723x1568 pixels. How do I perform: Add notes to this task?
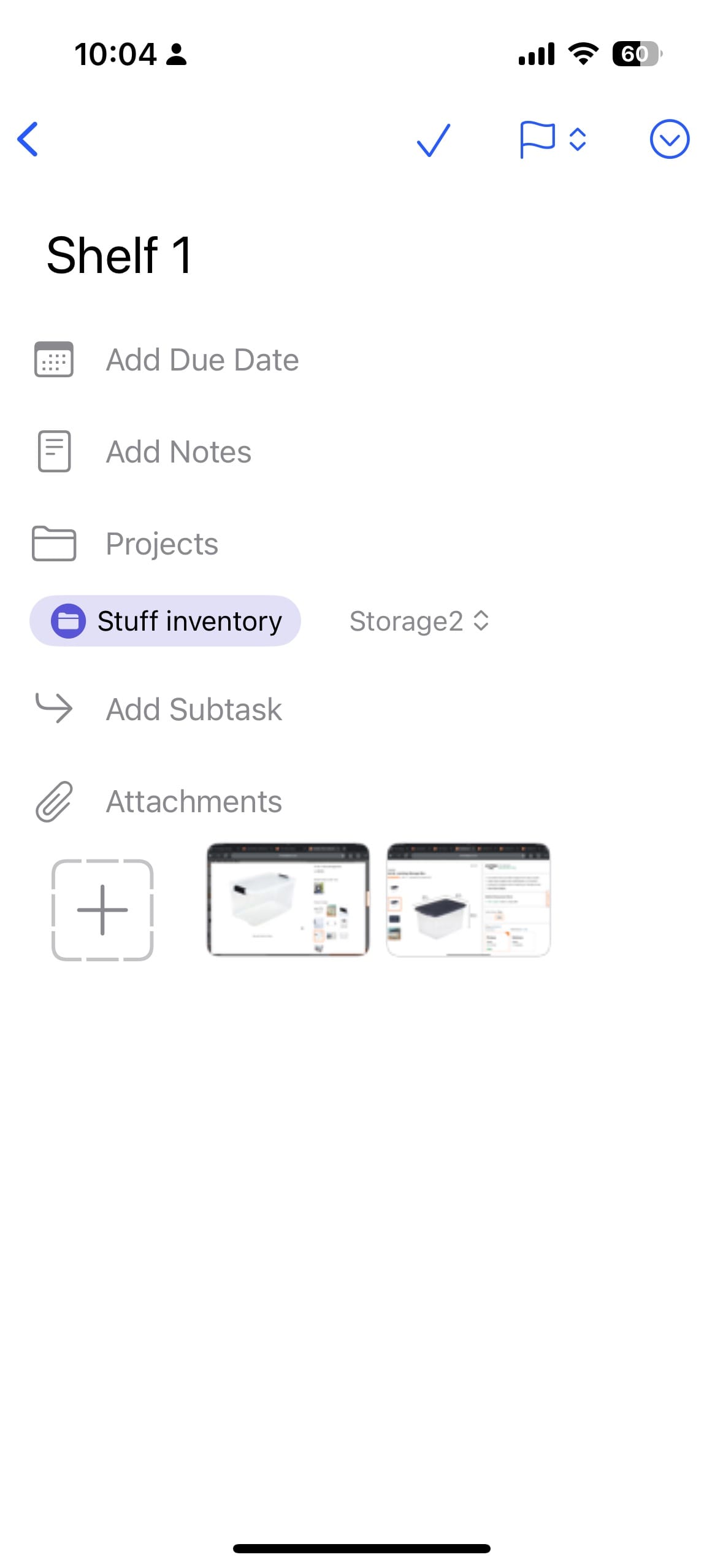click(178, 452)
